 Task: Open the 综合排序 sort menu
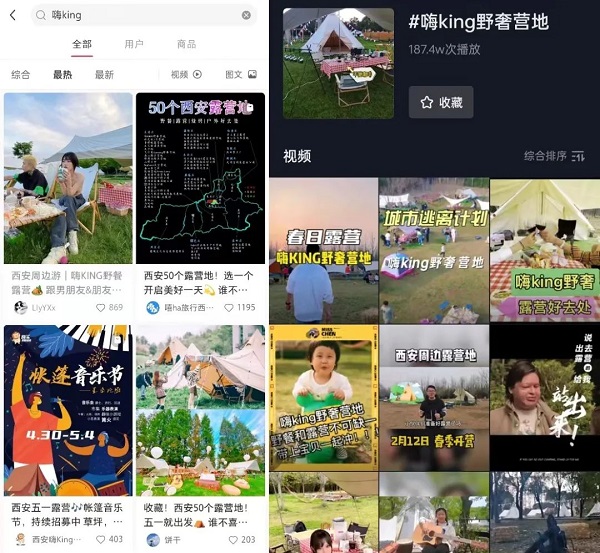pos(554,156)
